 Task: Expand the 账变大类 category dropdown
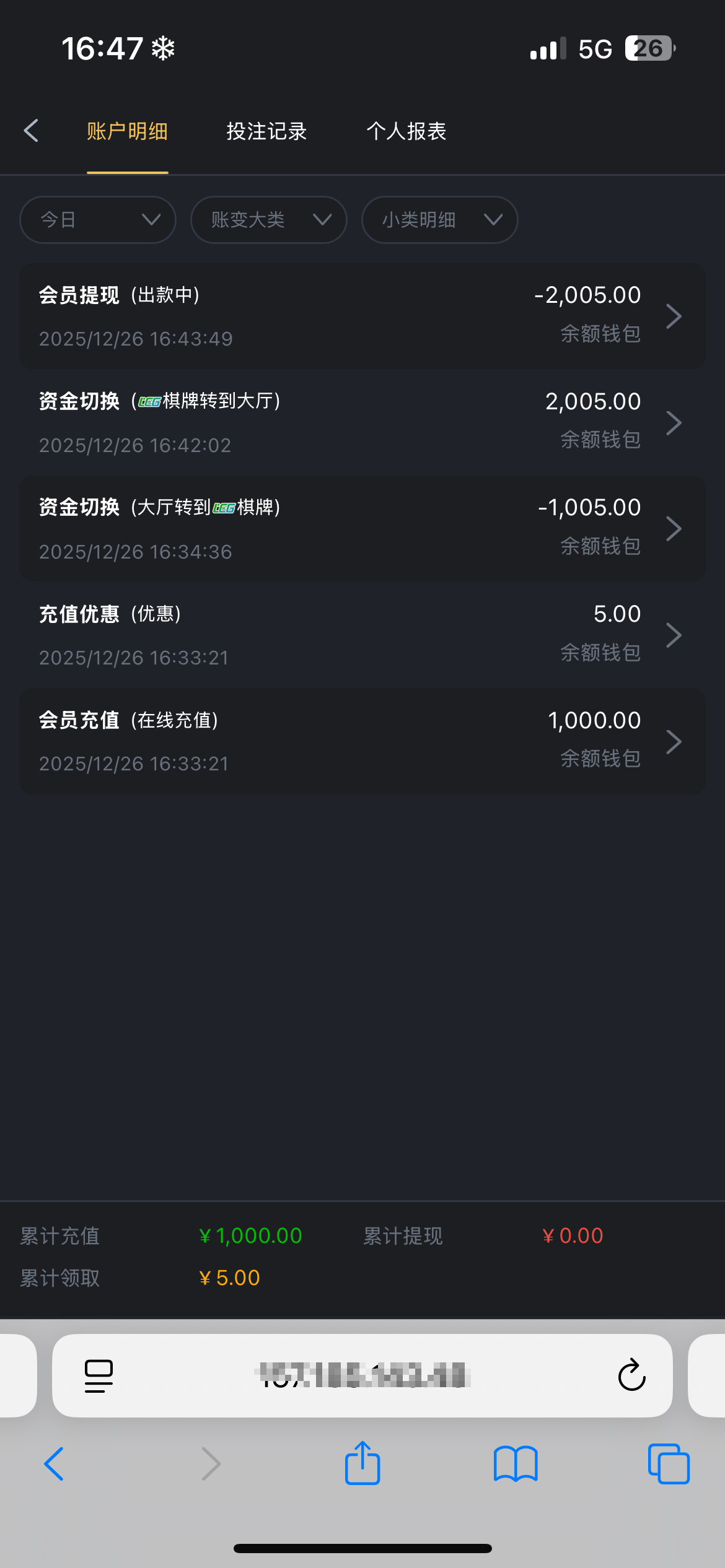[268, 220]
